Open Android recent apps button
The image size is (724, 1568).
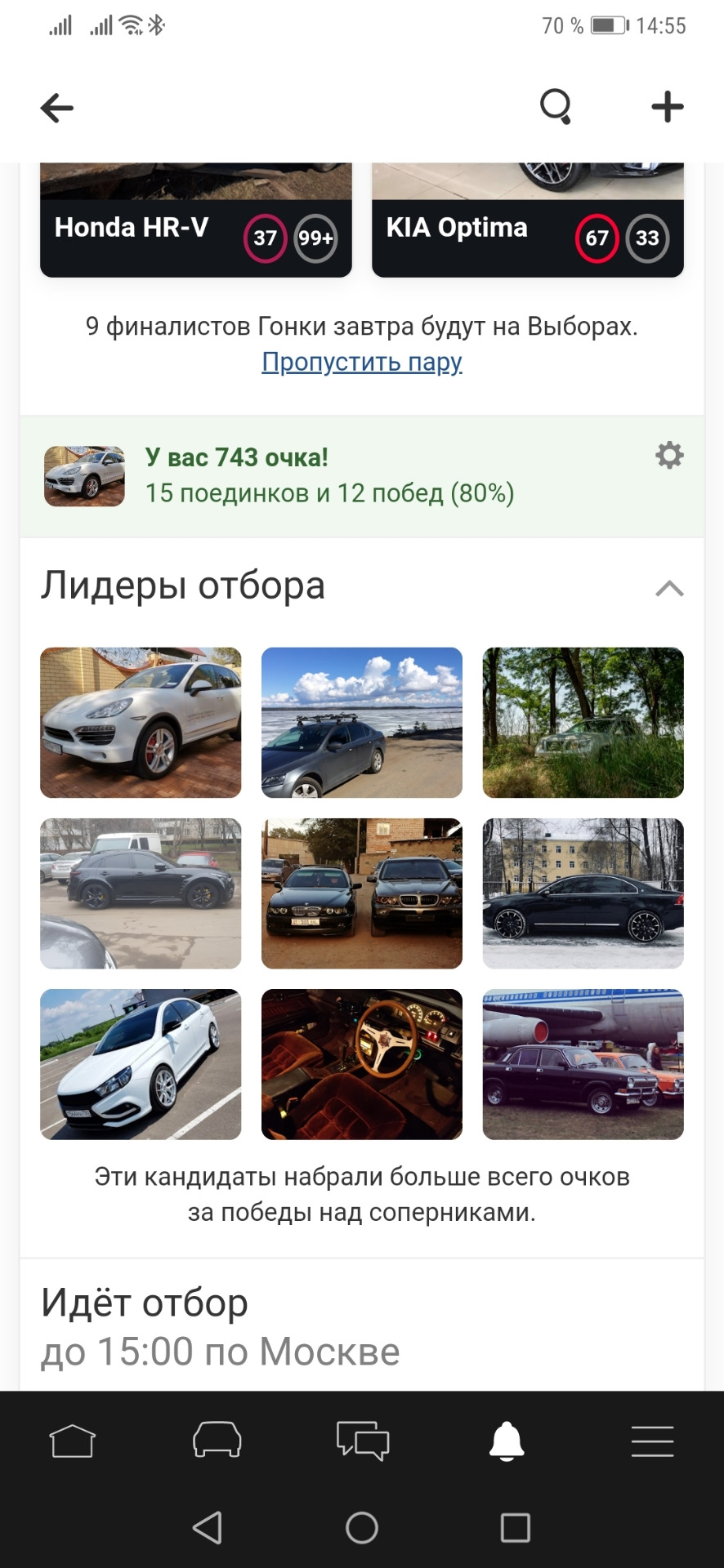pos(513,1526)
